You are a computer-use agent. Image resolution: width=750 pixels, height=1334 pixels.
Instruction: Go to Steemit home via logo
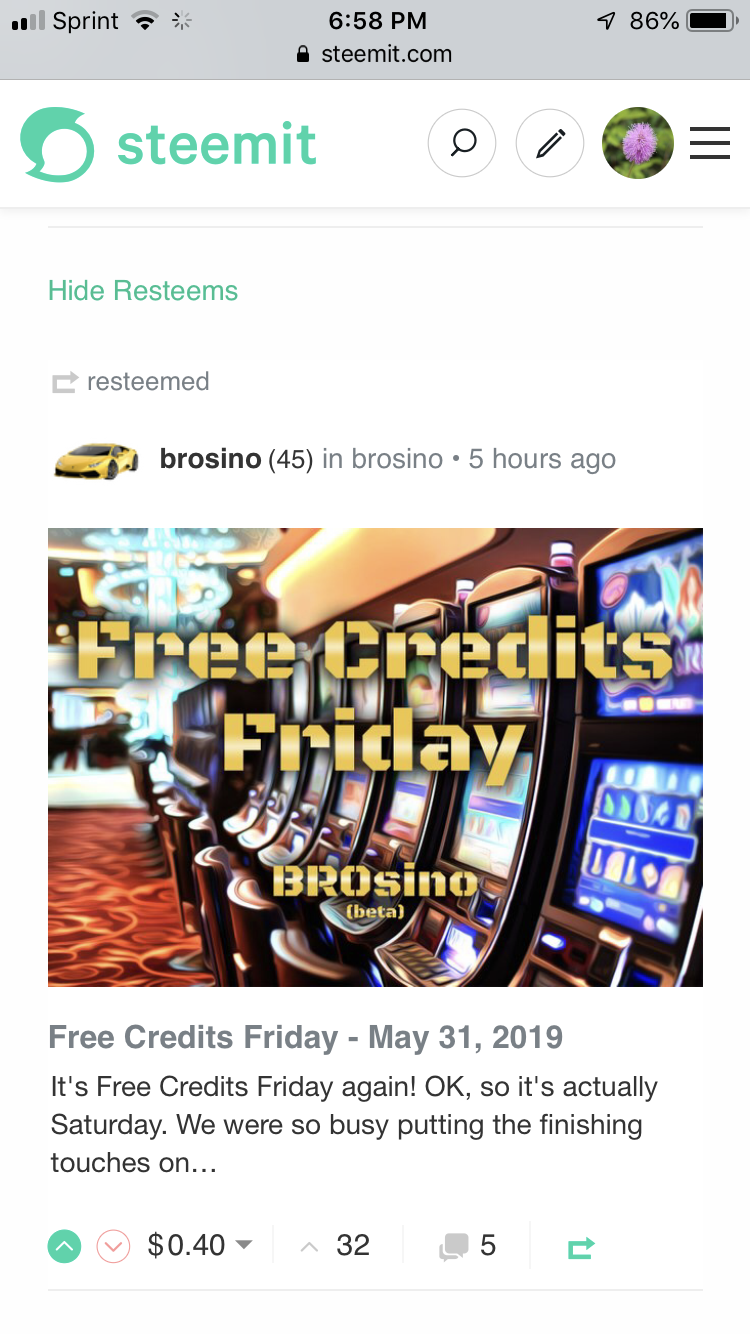tap(168, 144)
